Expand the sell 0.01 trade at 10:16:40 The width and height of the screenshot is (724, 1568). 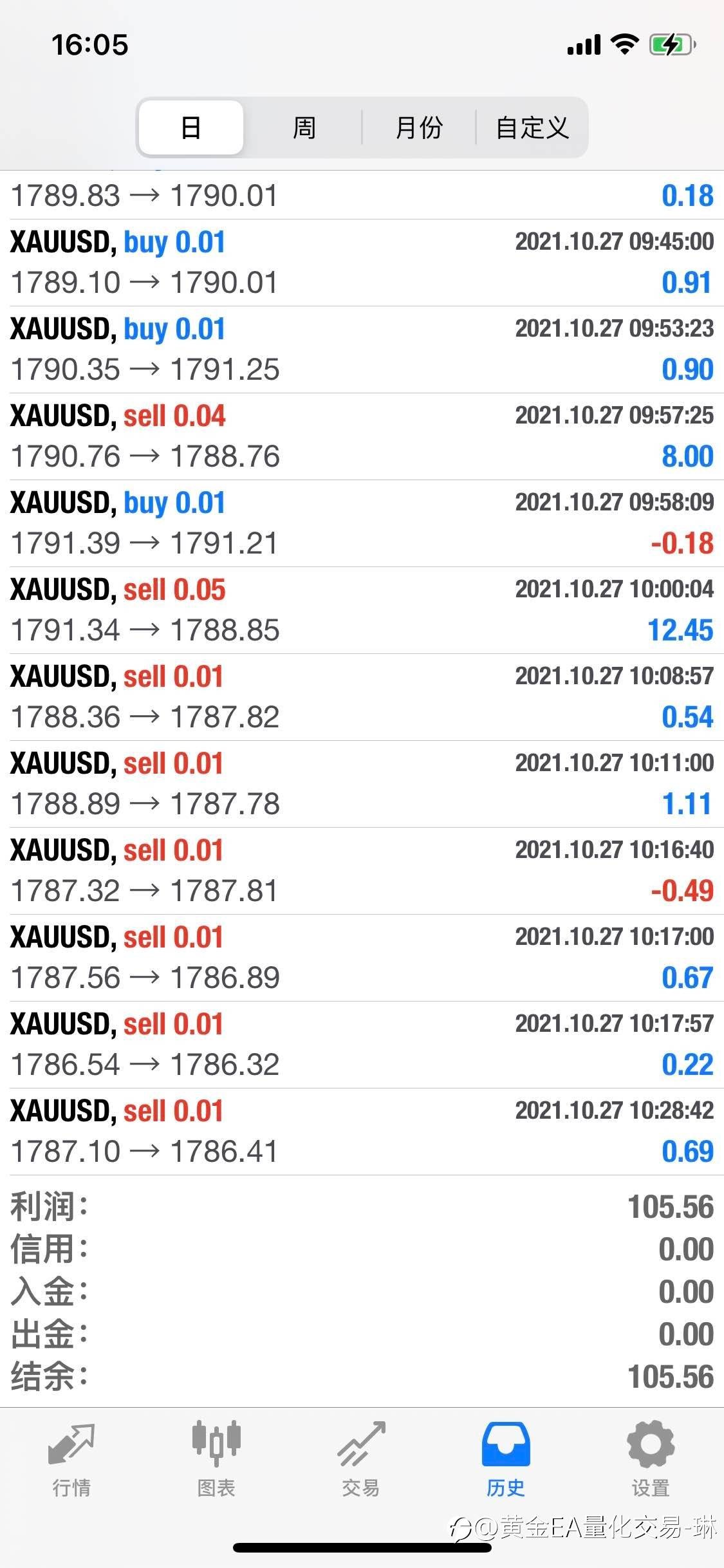[362, 871]
